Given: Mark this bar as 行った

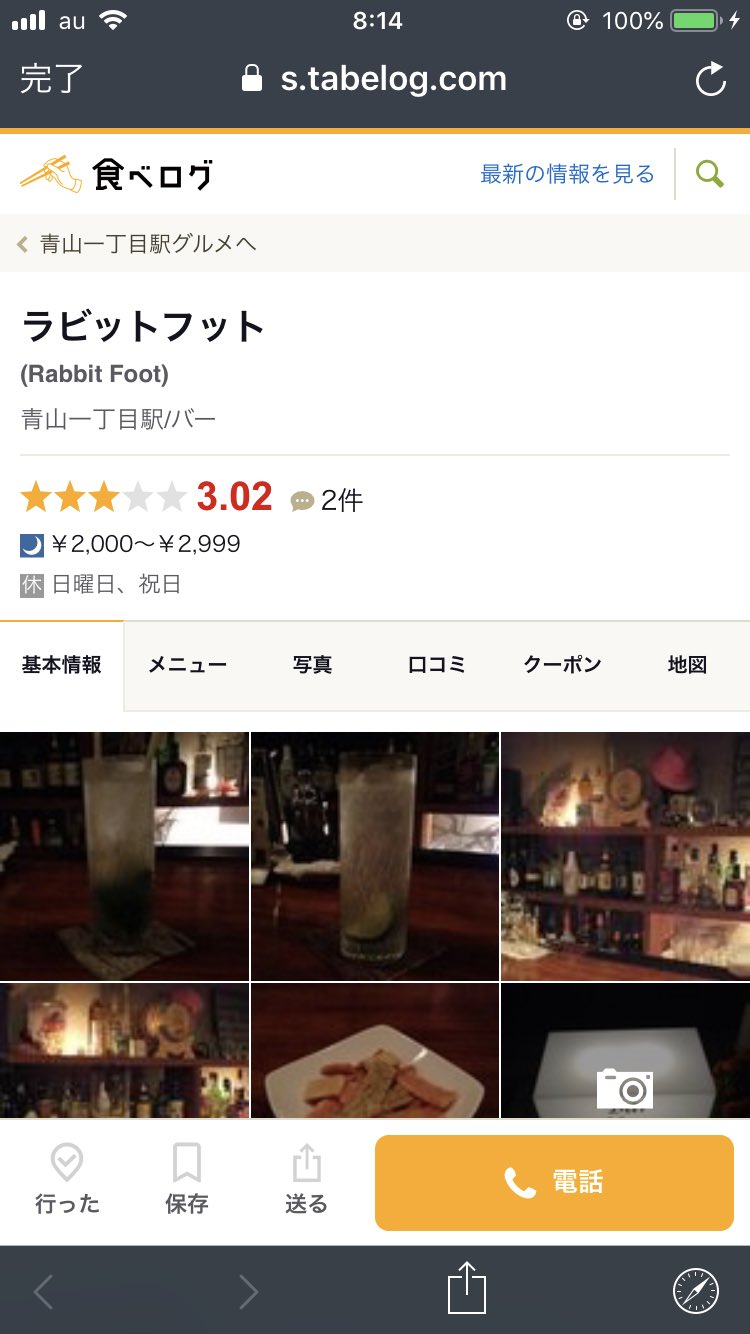Looking at the screenshot, I should (67, 1182).
